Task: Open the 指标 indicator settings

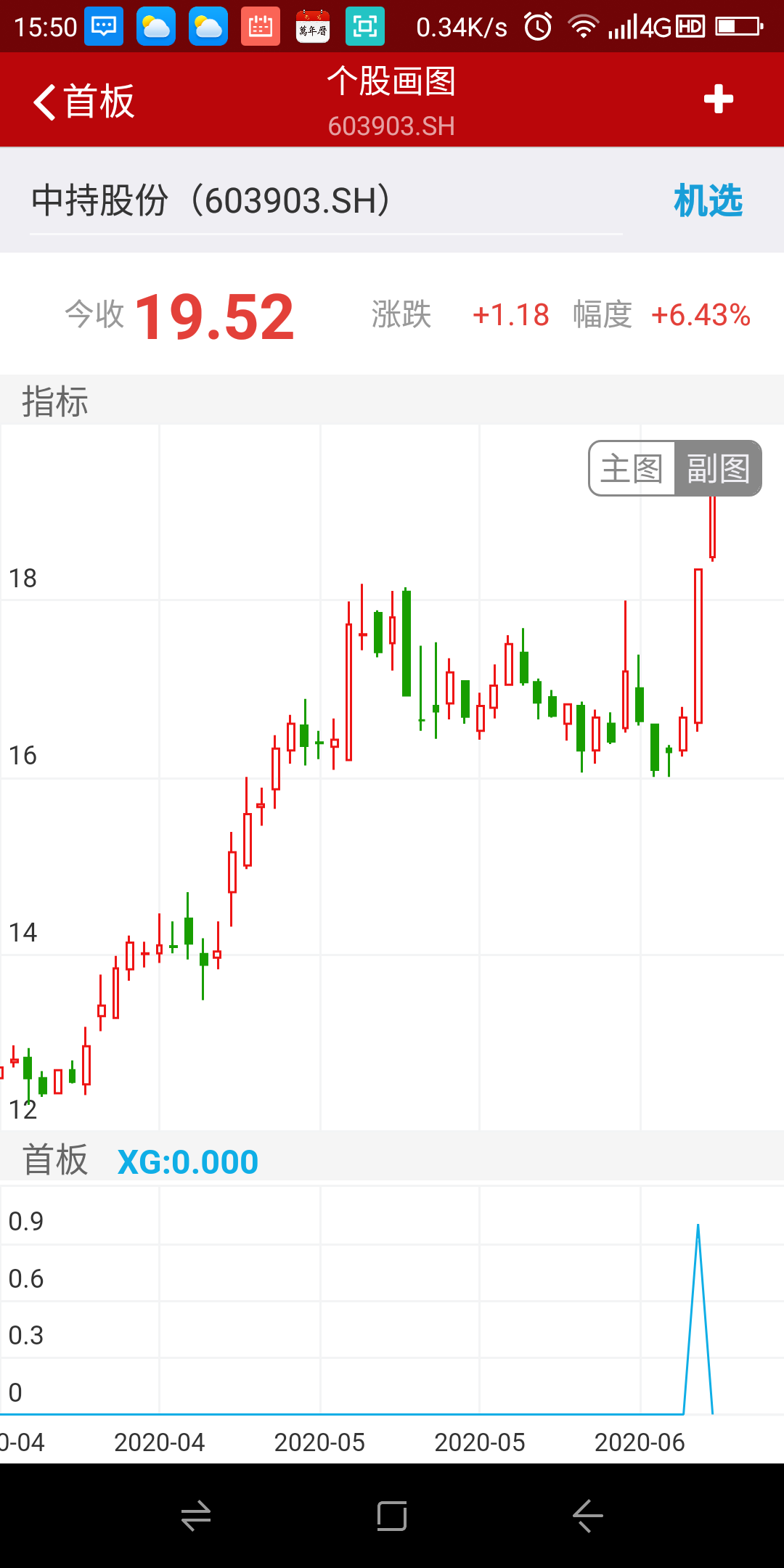Action: coord(55,401)
